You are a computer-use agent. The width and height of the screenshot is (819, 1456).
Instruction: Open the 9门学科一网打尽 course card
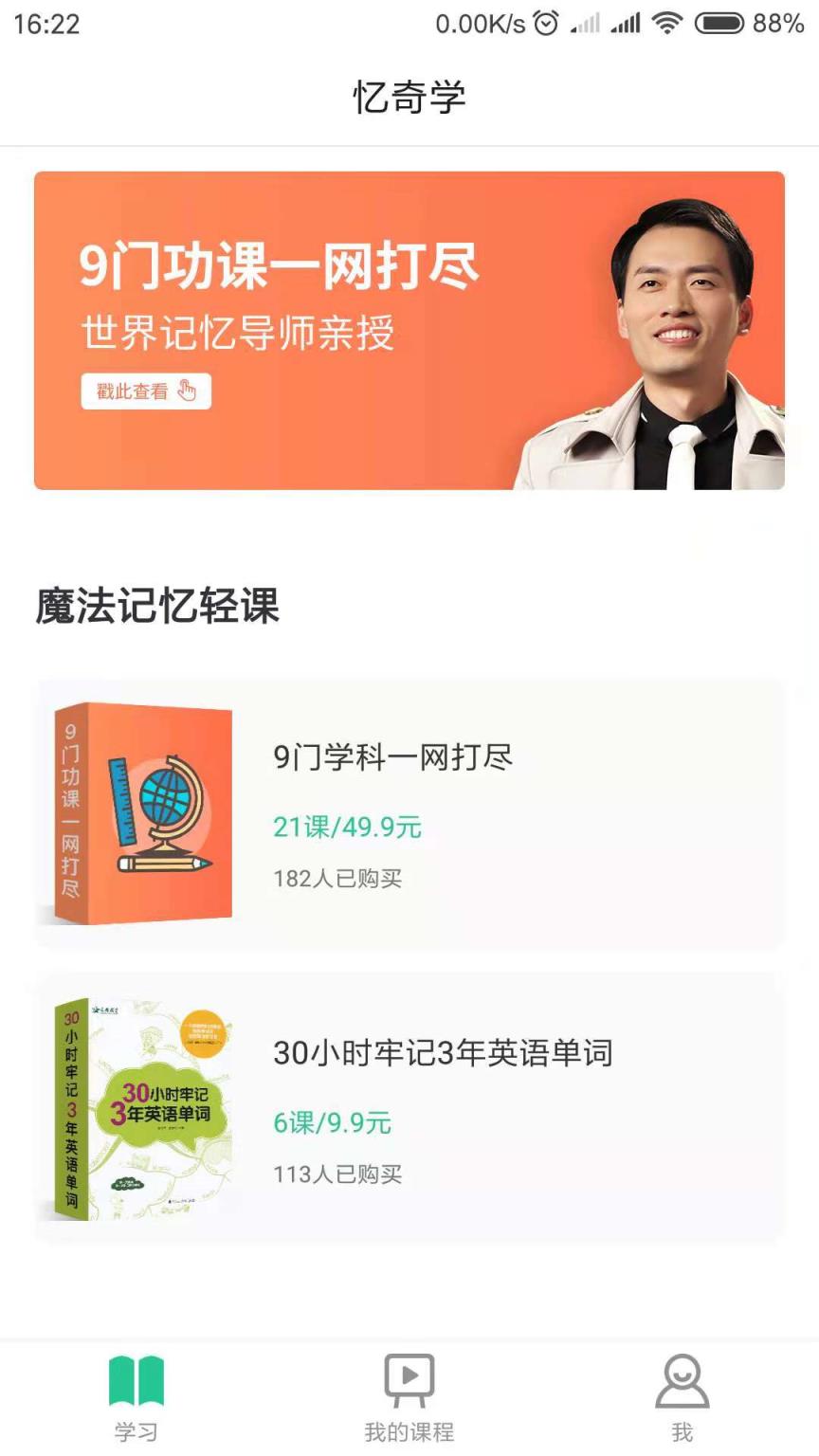[408, 810]
